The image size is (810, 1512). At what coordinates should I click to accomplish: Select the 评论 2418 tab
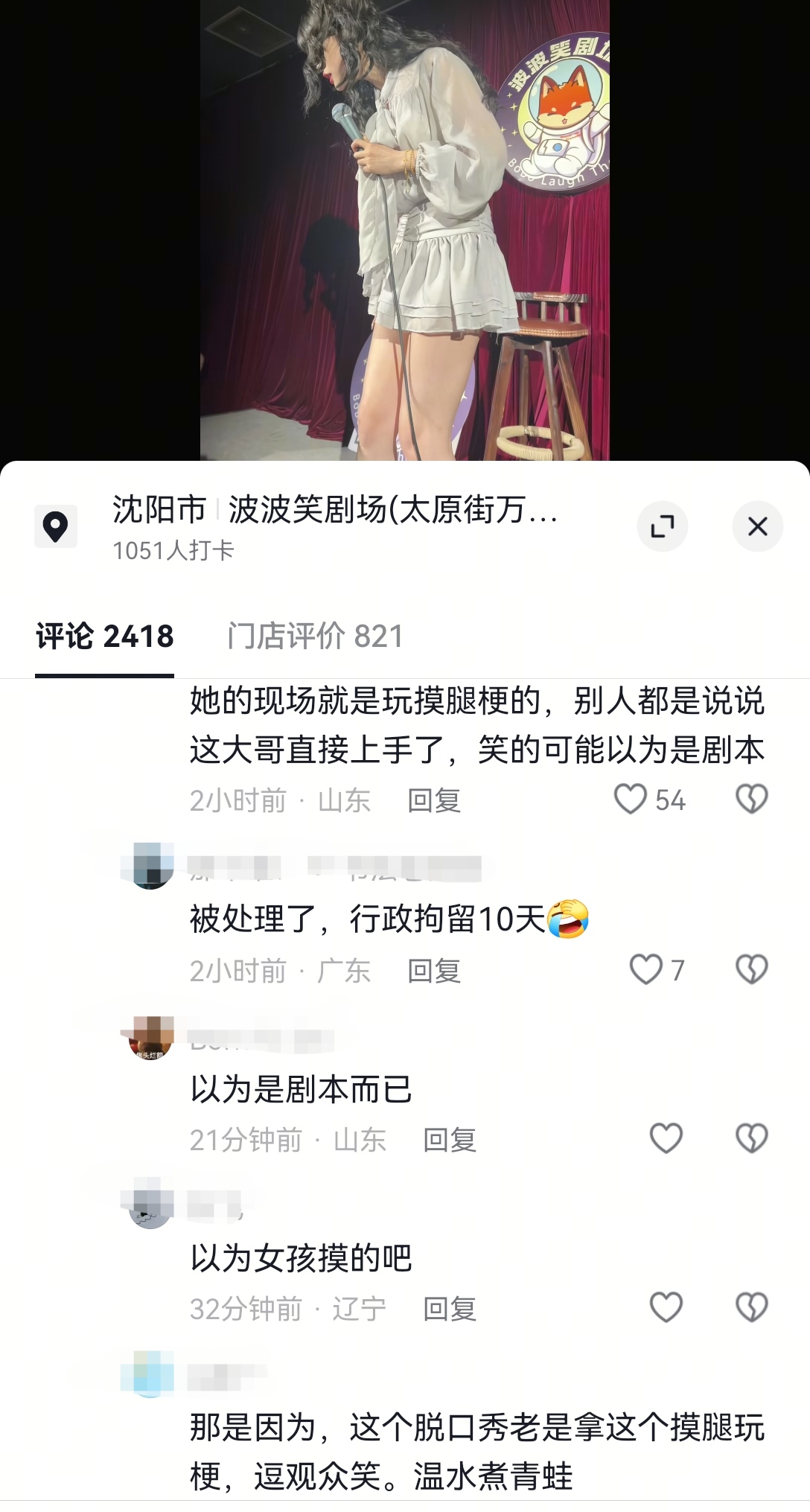pyautogui.click(x=105, y=637)
